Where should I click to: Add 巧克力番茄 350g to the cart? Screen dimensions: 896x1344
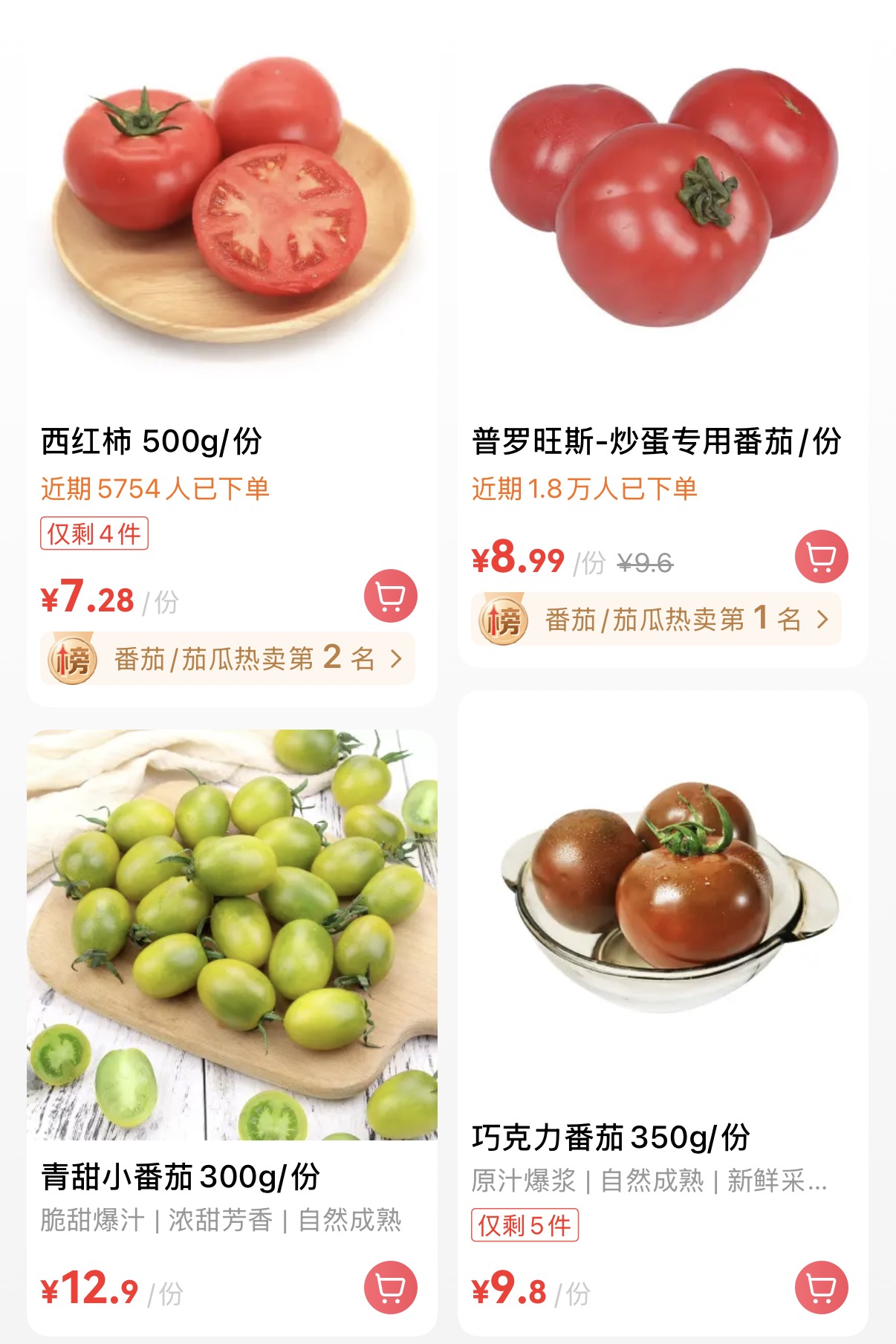821,1288
